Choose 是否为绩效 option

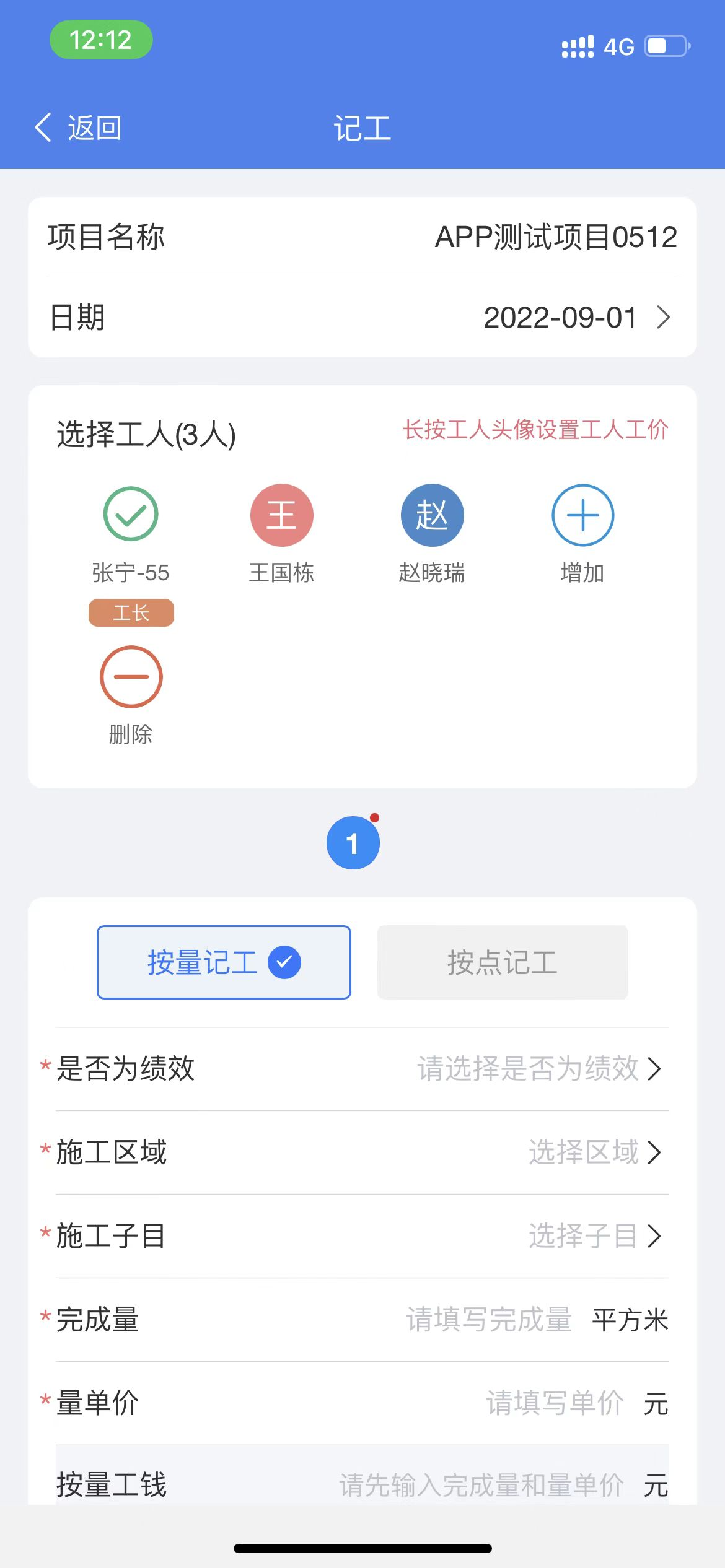point(362,1069)
